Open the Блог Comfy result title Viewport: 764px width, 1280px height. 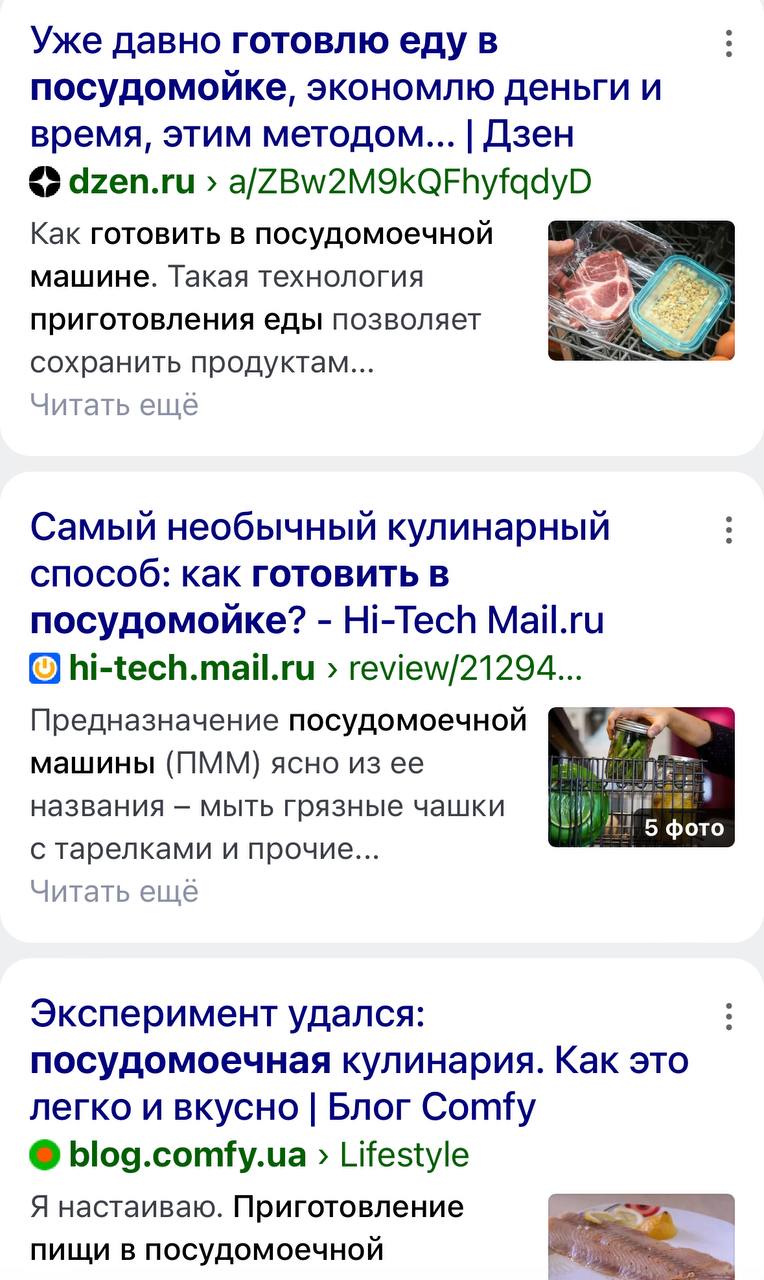(x=359, y=1059)
